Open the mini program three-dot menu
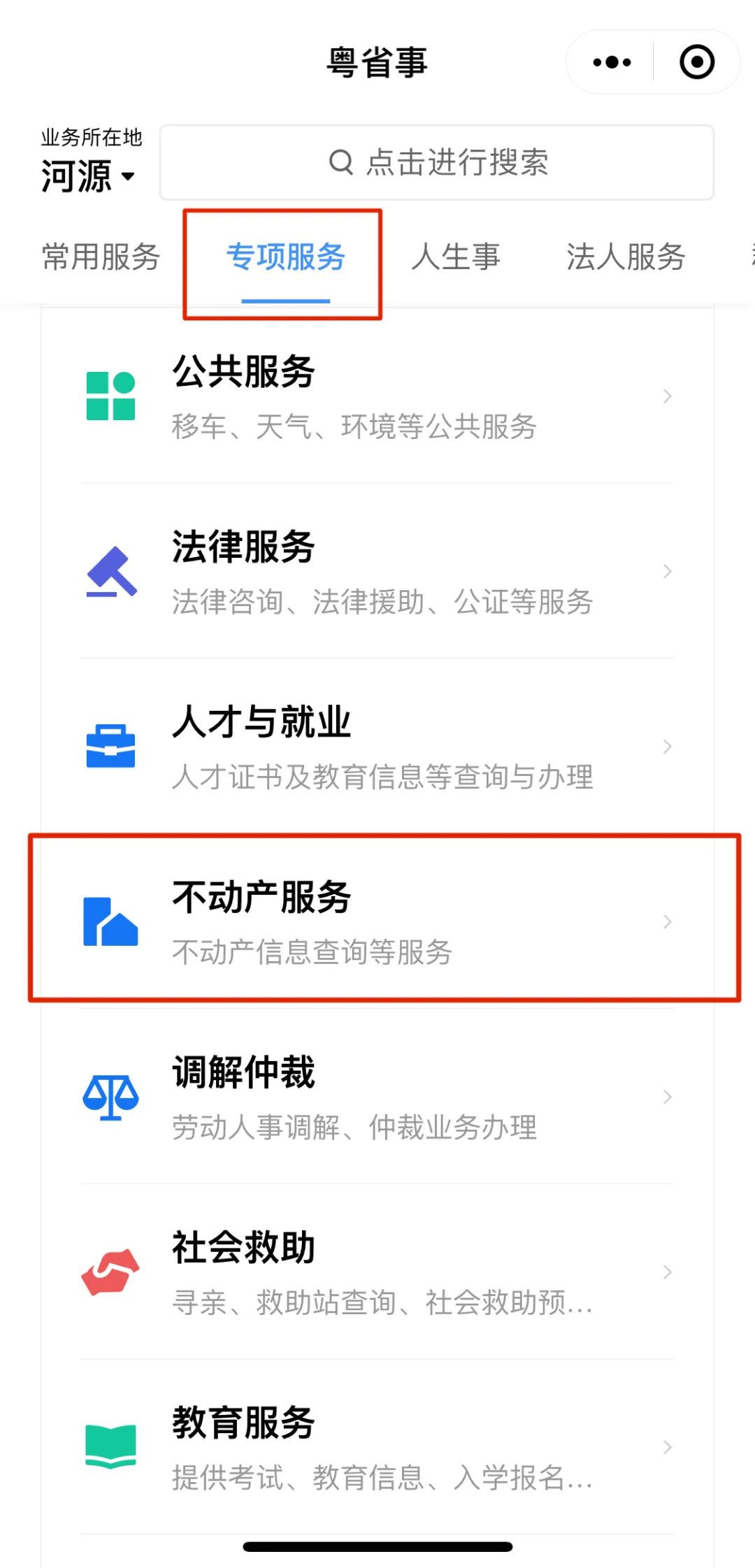The width and height of the screenshot is (755, 1568). tap(612, 62)
